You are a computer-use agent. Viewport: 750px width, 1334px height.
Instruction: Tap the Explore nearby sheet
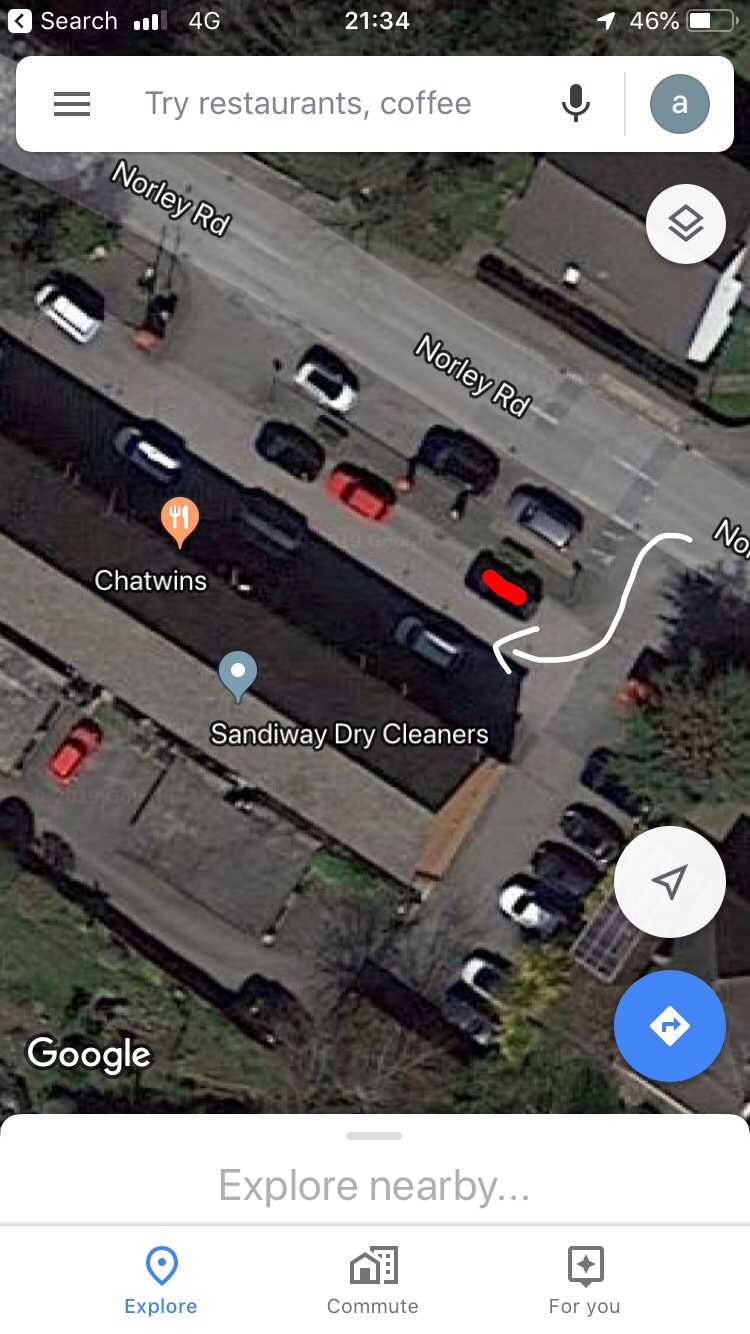[x=374, y=1185]
